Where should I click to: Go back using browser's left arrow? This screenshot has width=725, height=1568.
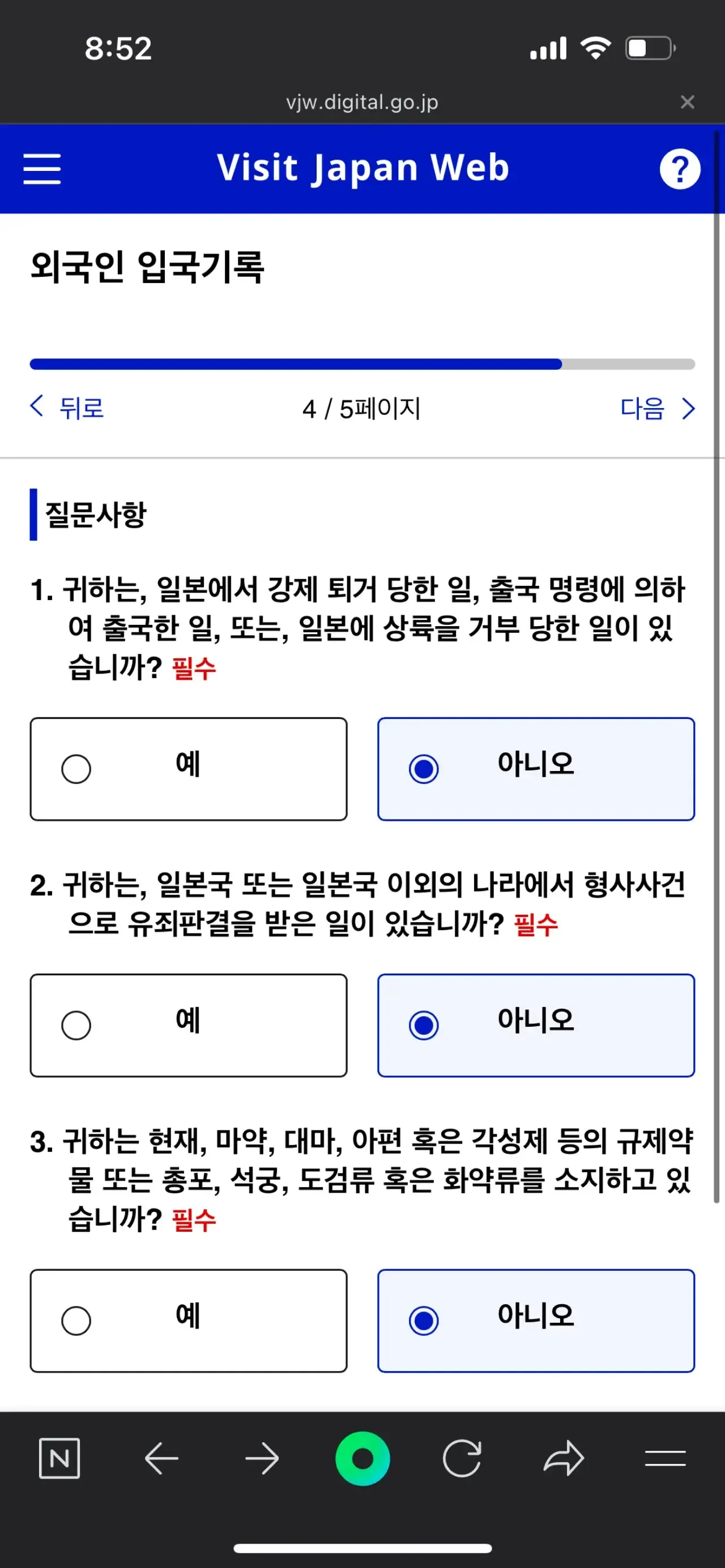coord(161,1458)
